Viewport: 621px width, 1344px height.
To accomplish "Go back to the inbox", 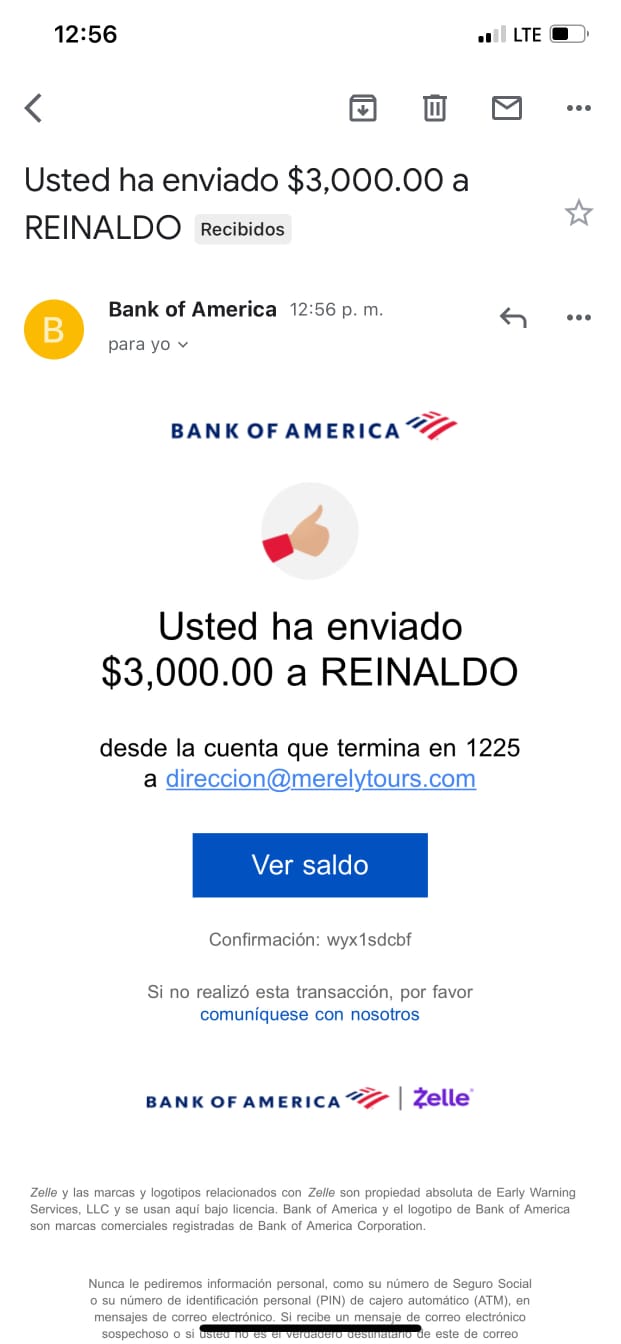I will pyautogui.click(x=34, y=108).
